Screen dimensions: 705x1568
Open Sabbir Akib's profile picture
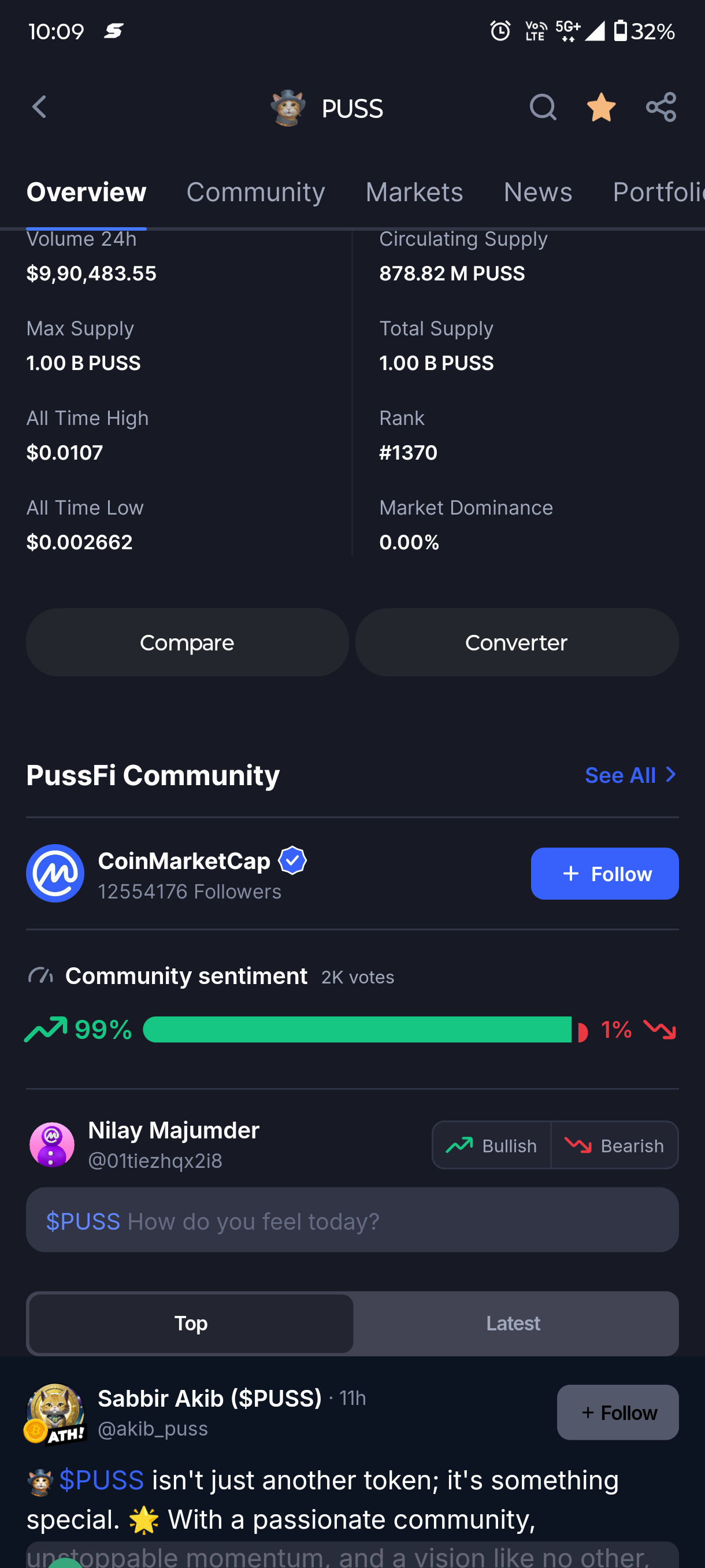(x=55, y=1413)
